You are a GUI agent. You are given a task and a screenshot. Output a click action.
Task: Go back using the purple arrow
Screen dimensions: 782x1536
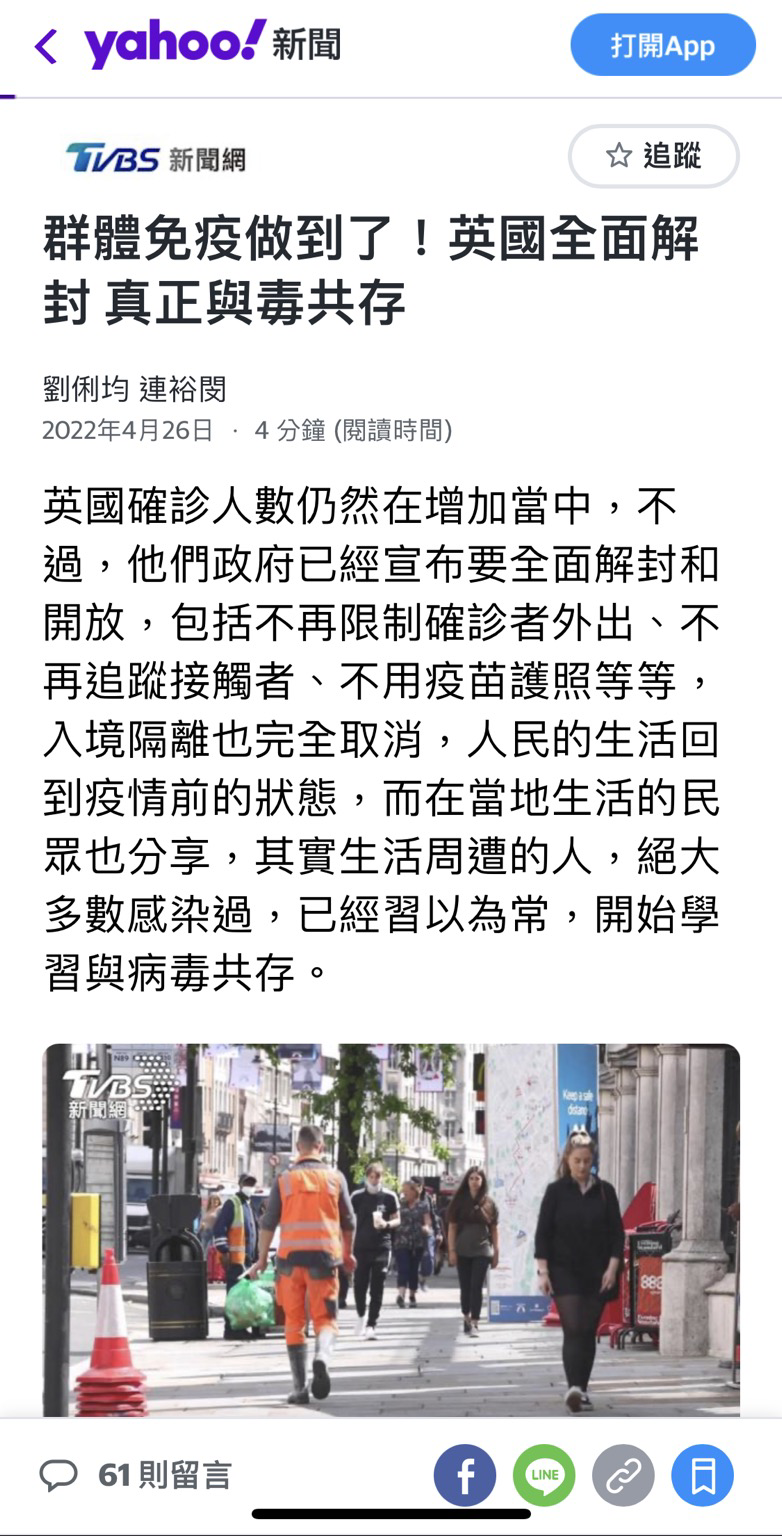point(46,46)
